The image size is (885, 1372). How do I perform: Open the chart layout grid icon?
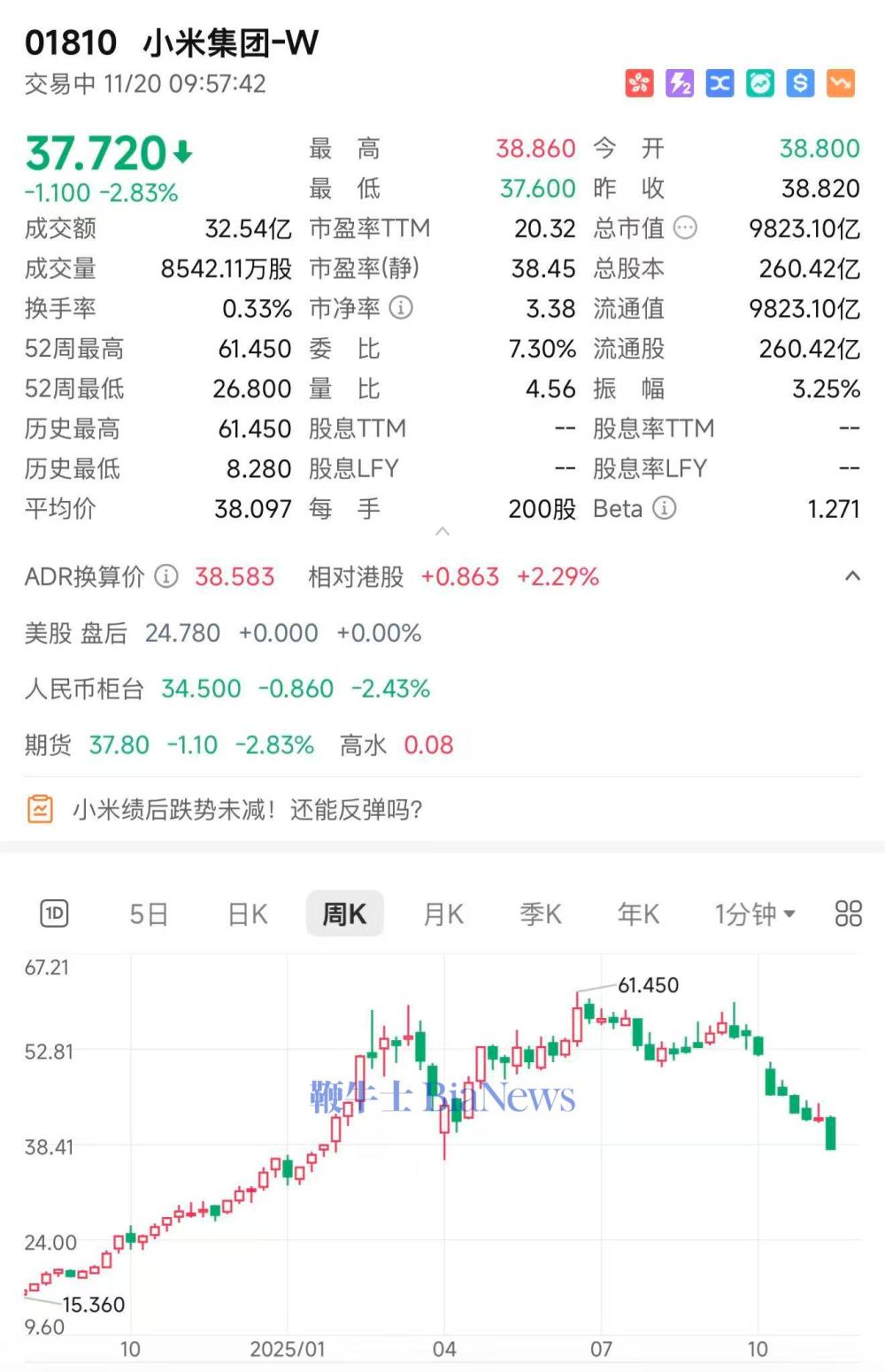(x=848, y=913)
